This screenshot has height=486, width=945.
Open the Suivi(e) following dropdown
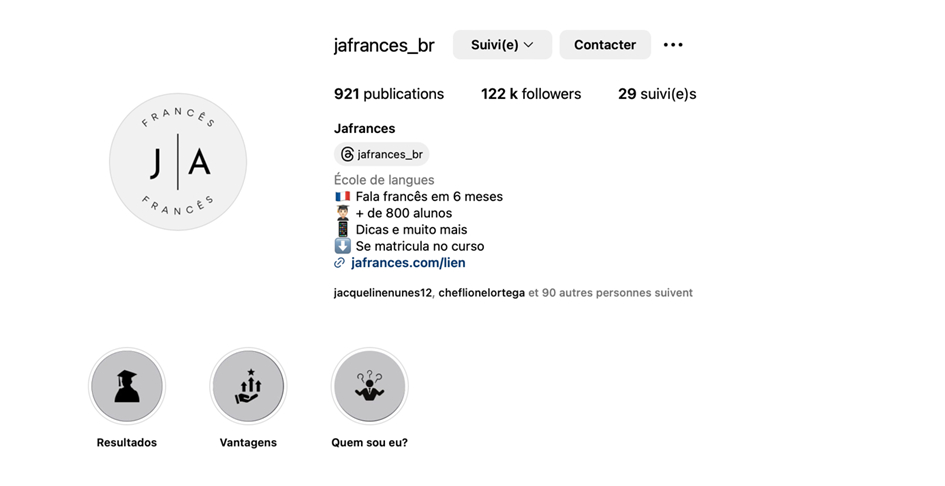[x=502, y=45]
